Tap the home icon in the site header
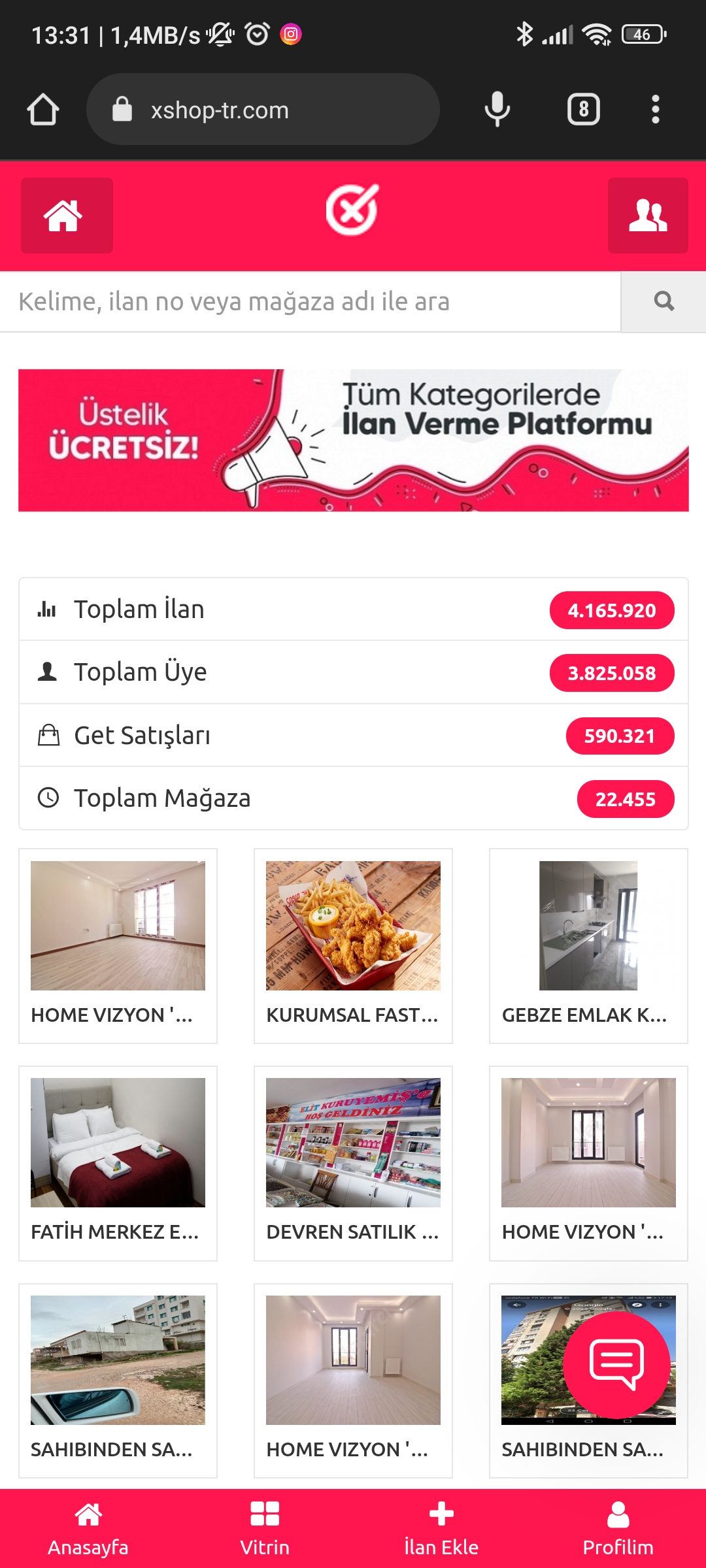This screenshot has height=1568, width=706. pyautogui.click(x=66, y=216)
